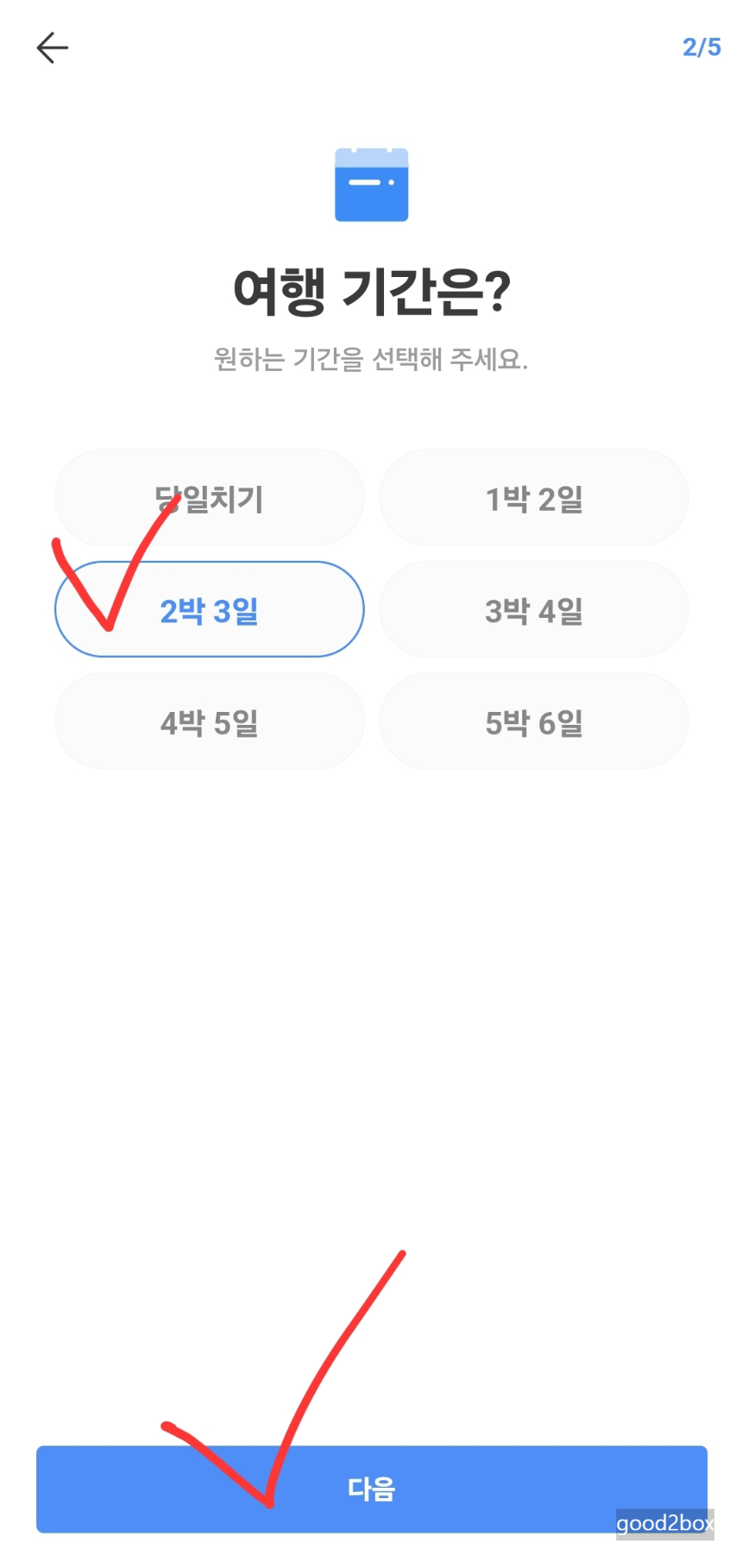Click the 원하는 기간을 선택해 주세요 subtitle

371,358
